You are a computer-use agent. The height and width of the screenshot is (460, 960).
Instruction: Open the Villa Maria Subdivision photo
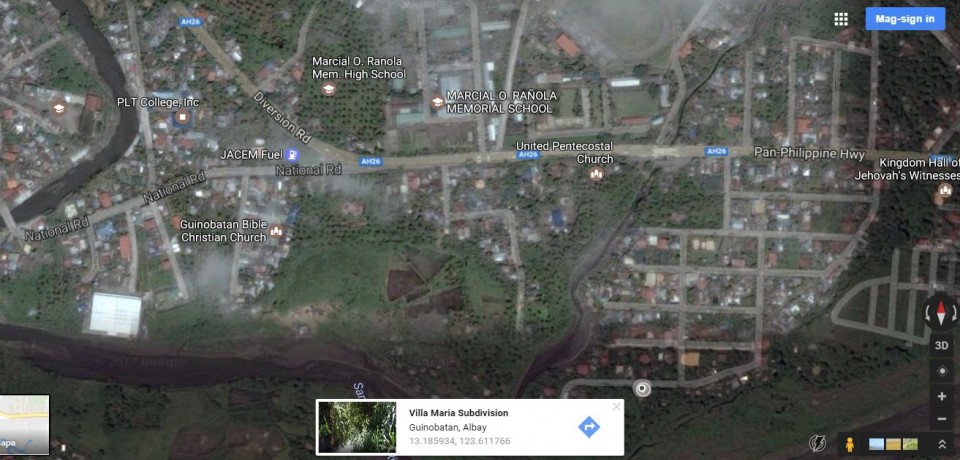[x=359, y=427]
